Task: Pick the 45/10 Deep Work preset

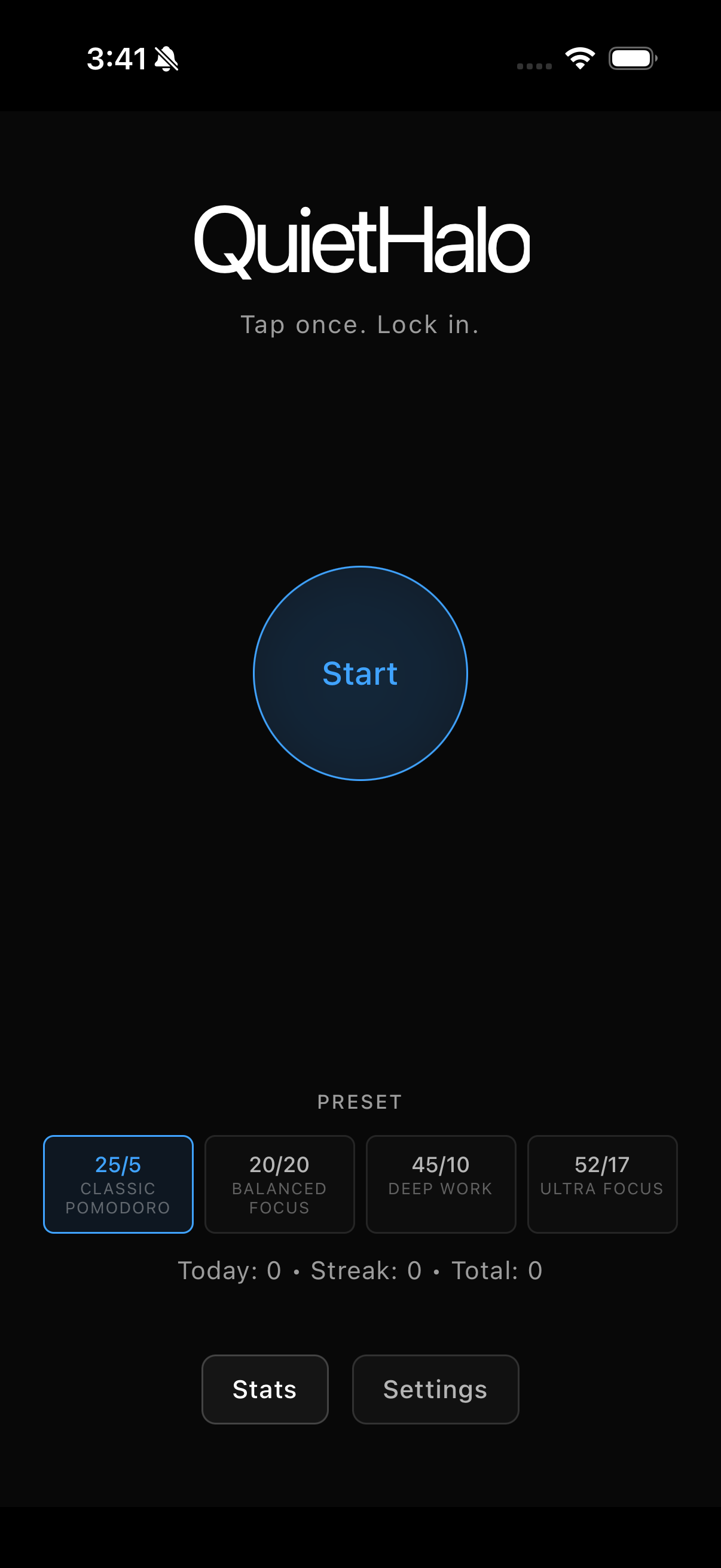Action: pyautogui.click(x=441, y=1183)
